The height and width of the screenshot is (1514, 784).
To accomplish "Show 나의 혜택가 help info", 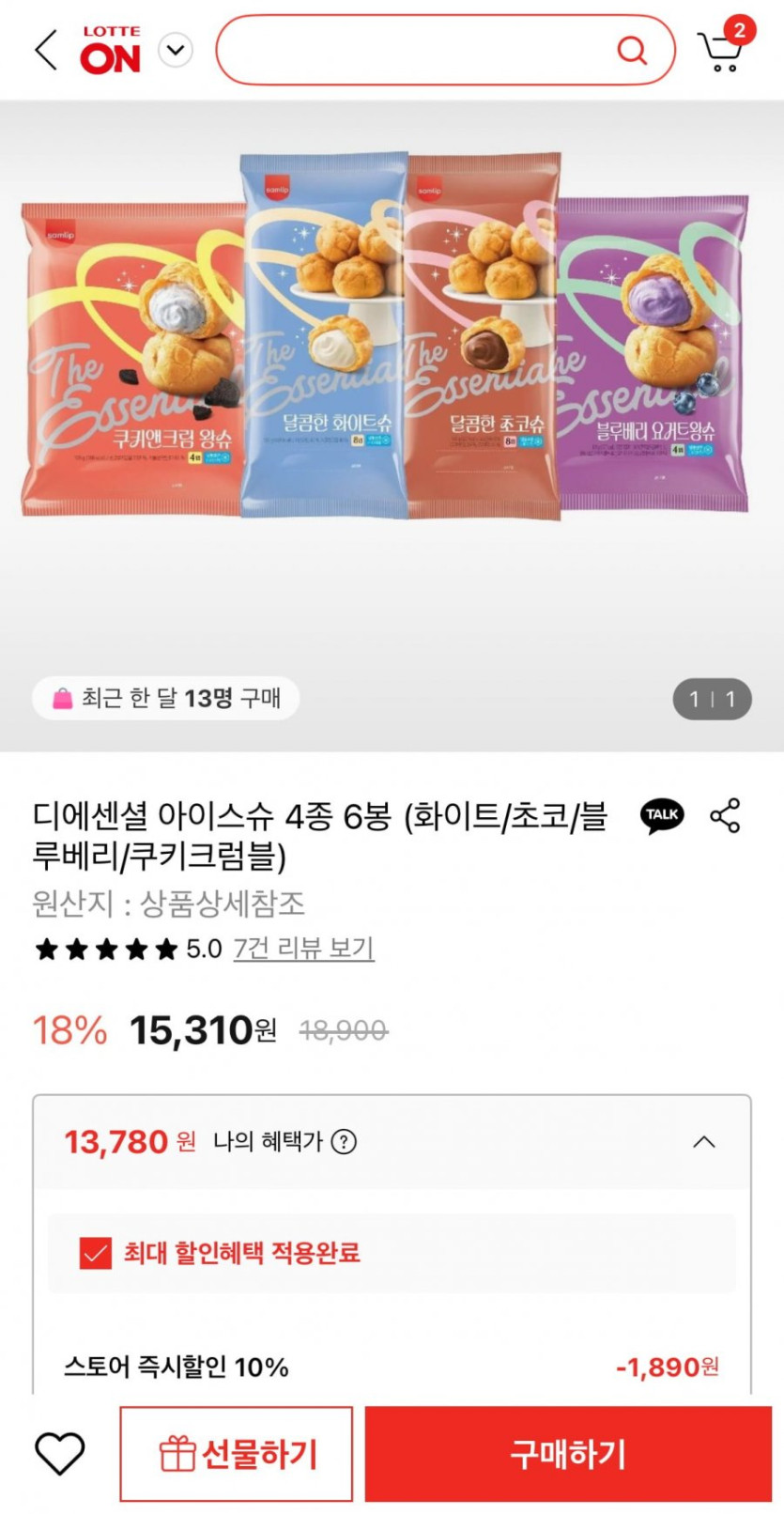I will point(345,1142).
